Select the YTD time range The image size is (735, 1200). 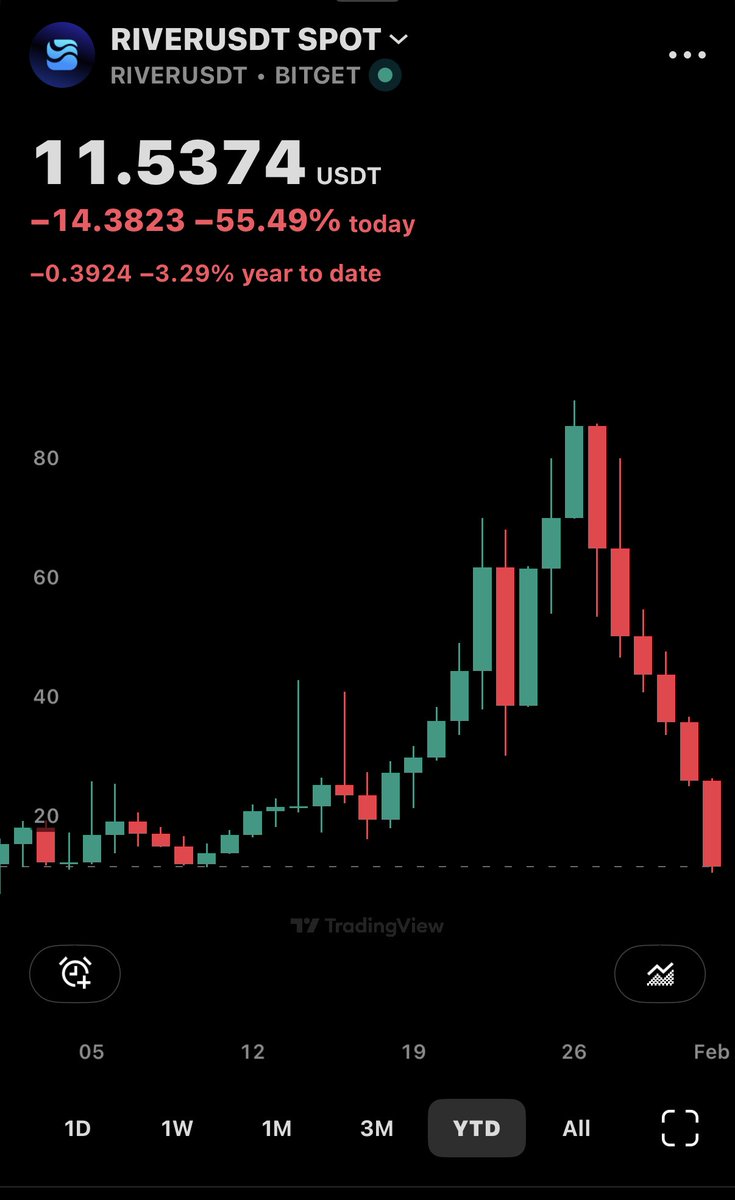[477, 1128]
